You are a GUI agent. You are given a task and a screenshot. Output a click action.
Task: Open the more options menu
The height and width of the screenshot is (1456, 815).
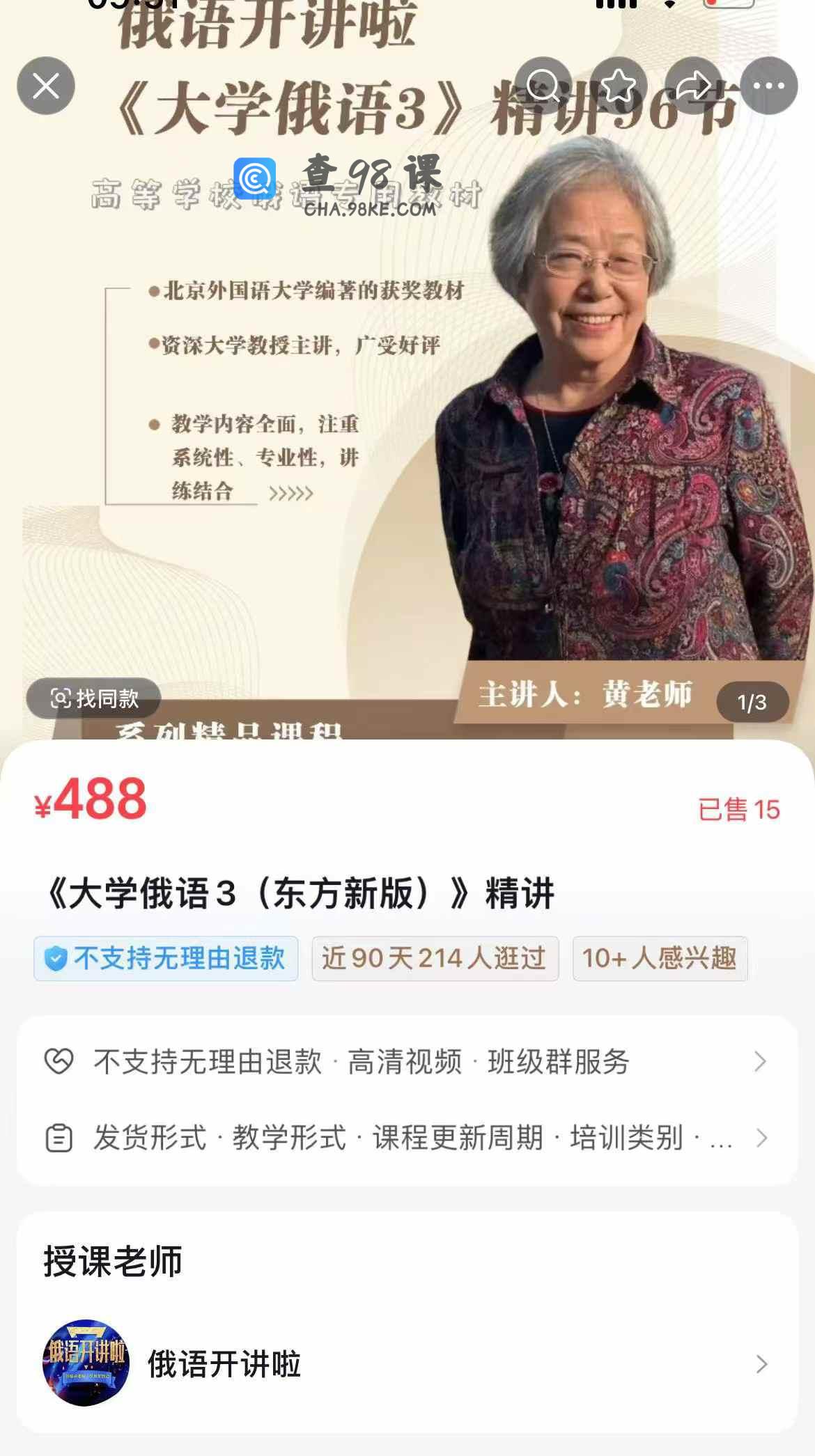(x=769, y=86)
